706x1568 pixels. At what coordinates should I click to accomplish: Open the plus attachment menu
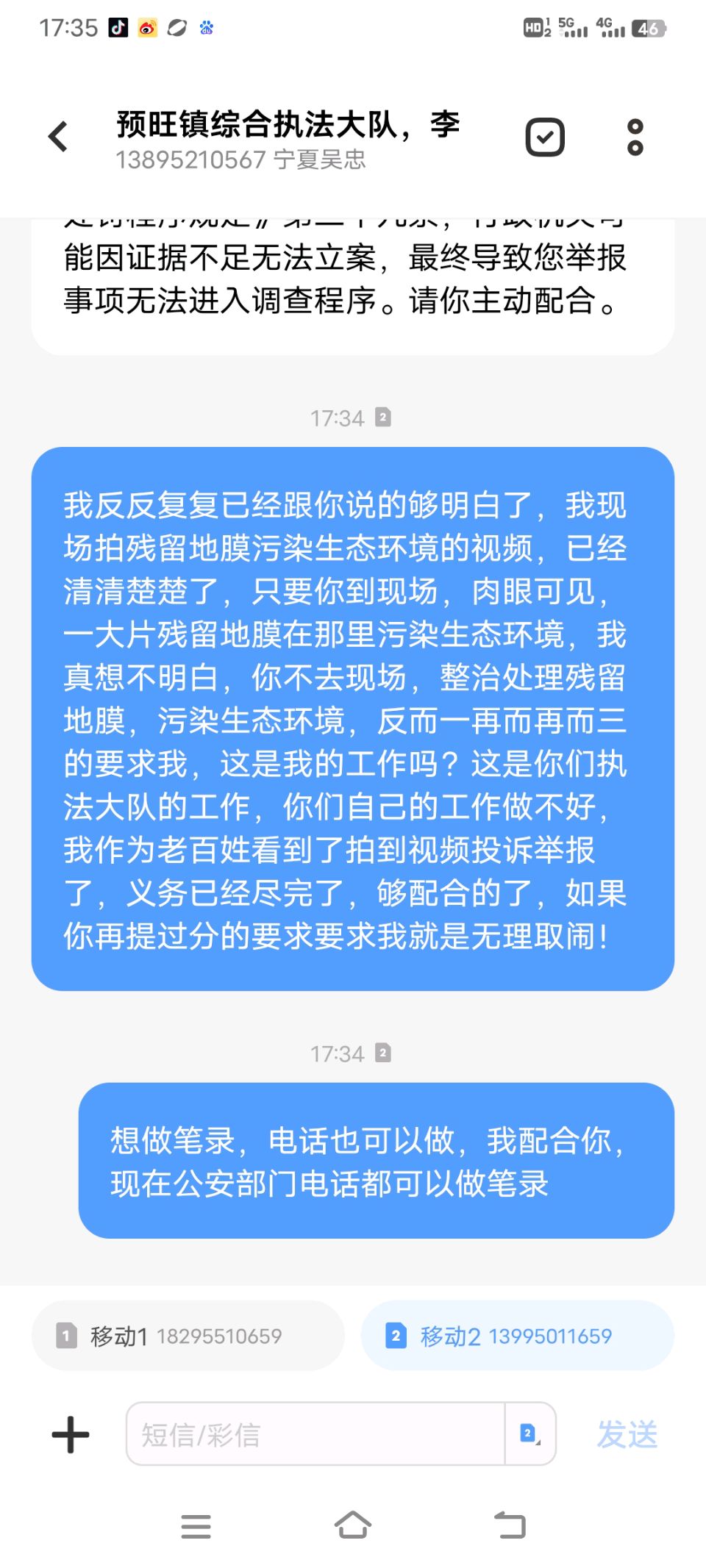[71, 1434]
